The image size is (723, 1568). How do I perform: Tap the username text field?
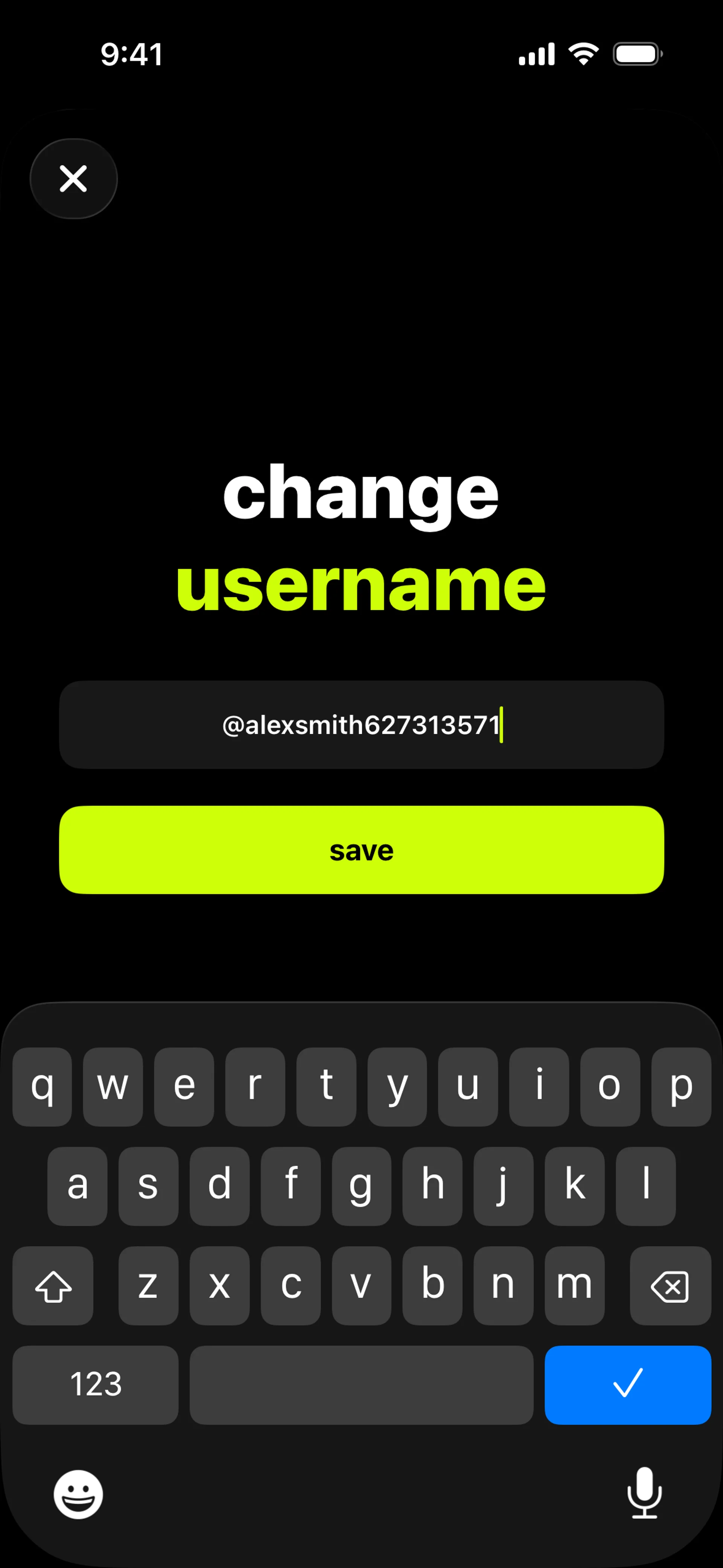click(x=361, y=724)
